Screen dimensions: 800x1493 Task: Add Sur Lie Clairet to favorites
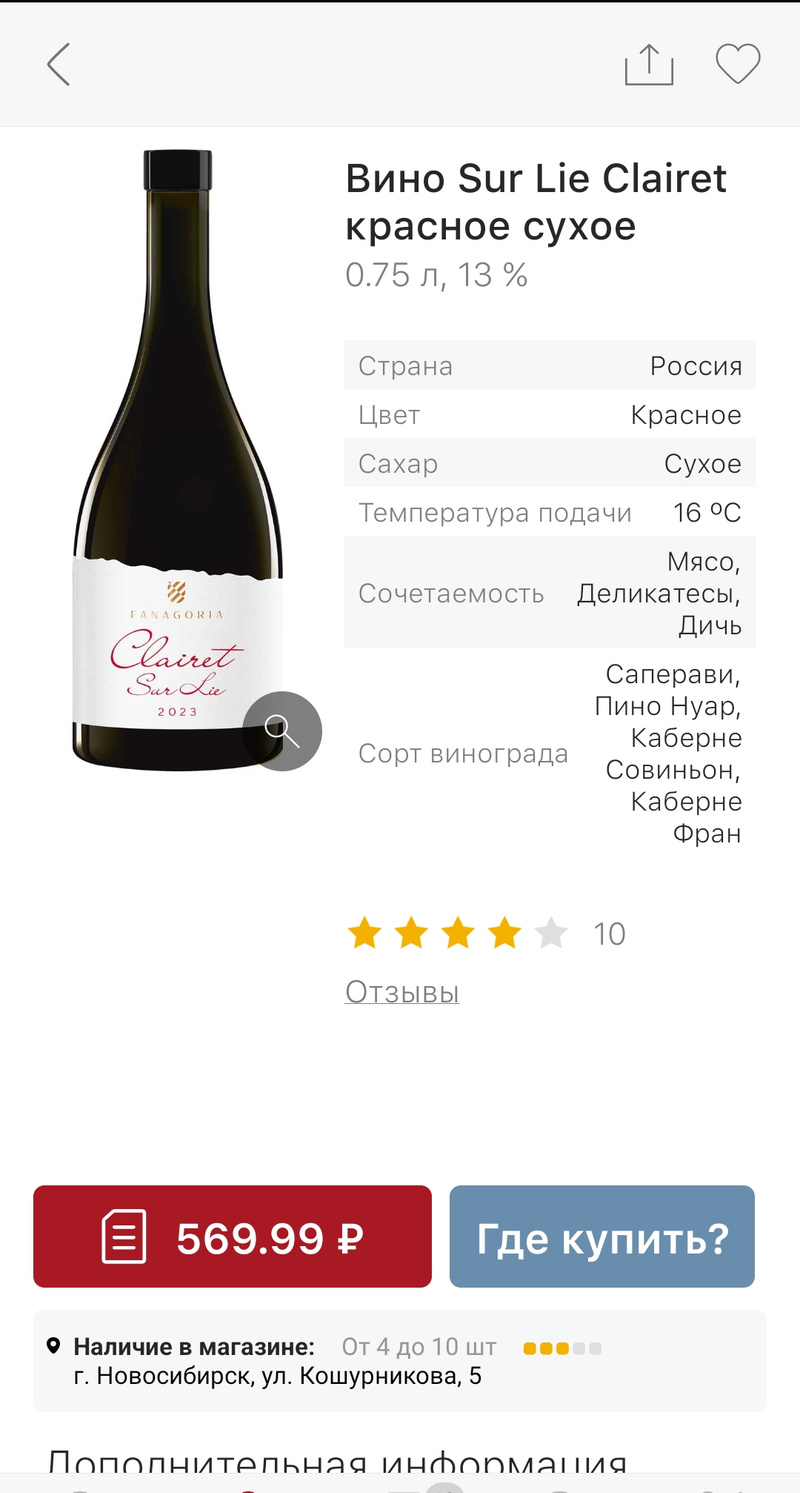tap(738, 65)
